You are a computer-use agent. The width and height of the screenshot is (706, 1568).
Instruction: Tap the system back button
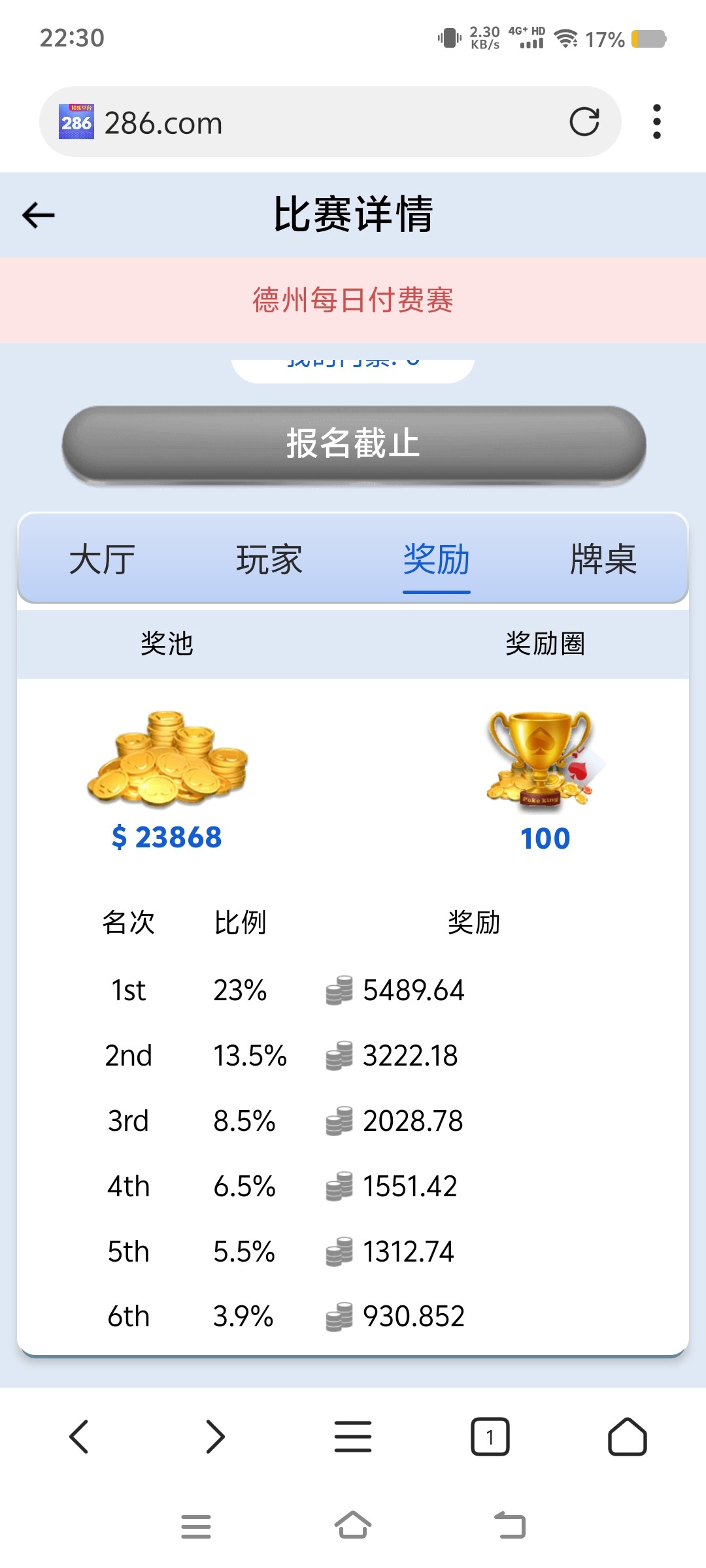(510, 1526)
